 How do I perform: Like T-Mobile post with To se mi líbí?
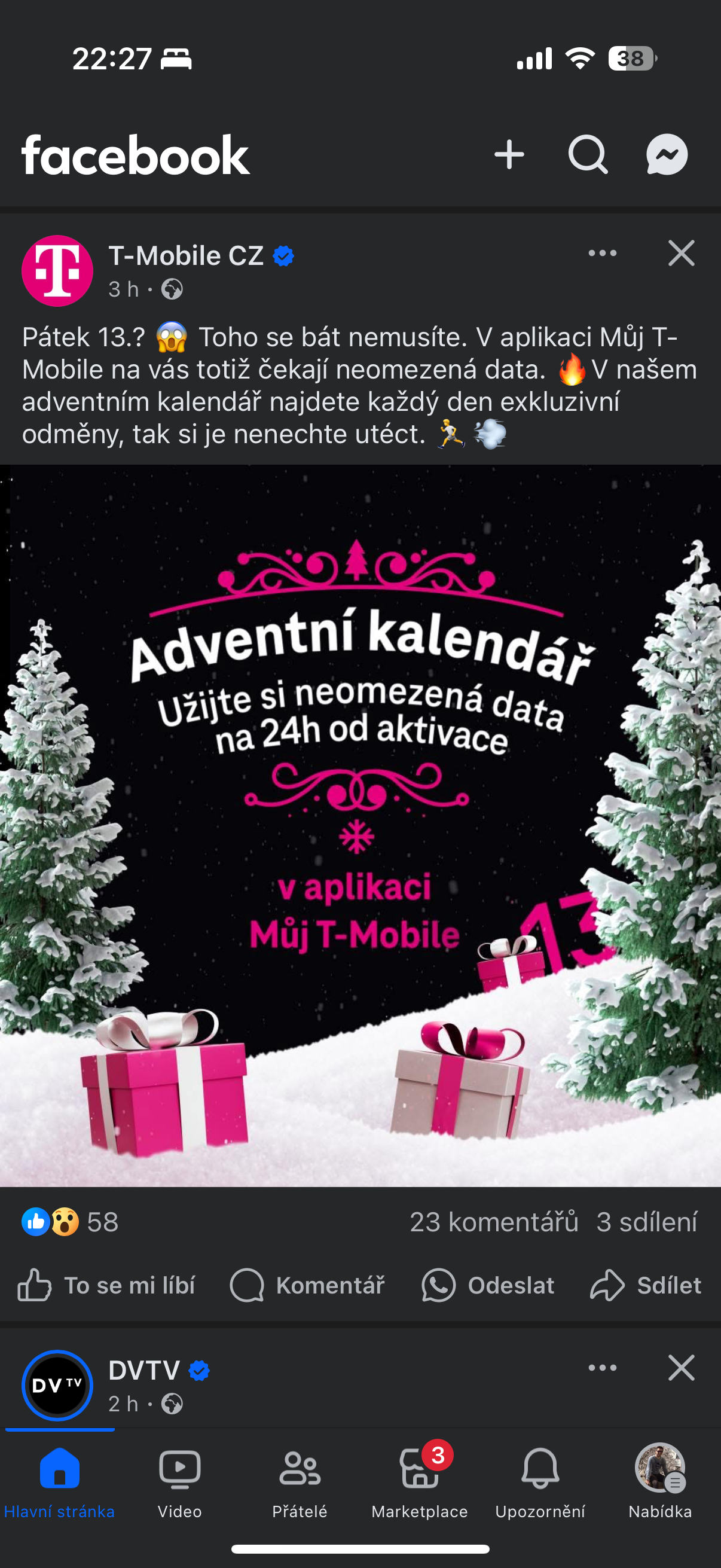(106, 1285)
